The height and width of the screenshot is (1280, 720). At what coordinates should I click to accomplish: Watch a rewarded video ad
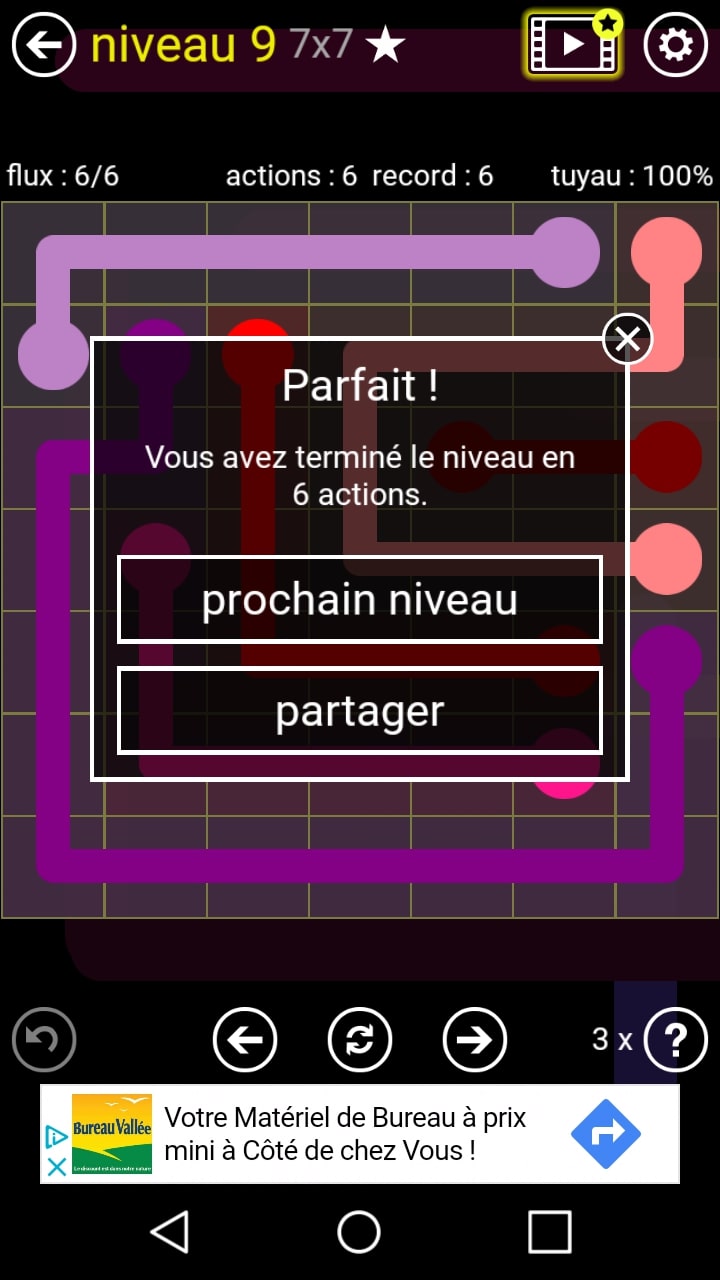(x=574, y=45)
